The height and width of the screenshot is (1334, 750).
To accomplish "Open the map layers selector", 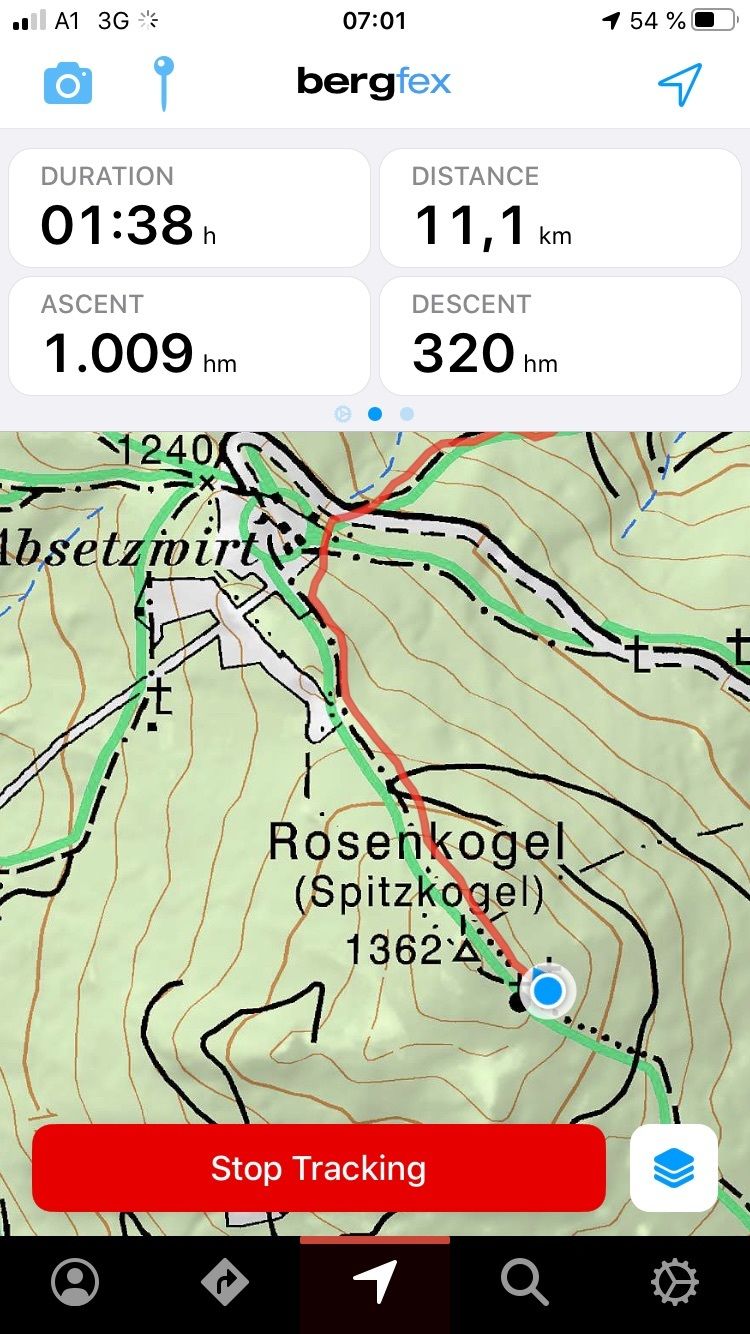I will (x=674, y=1168).
